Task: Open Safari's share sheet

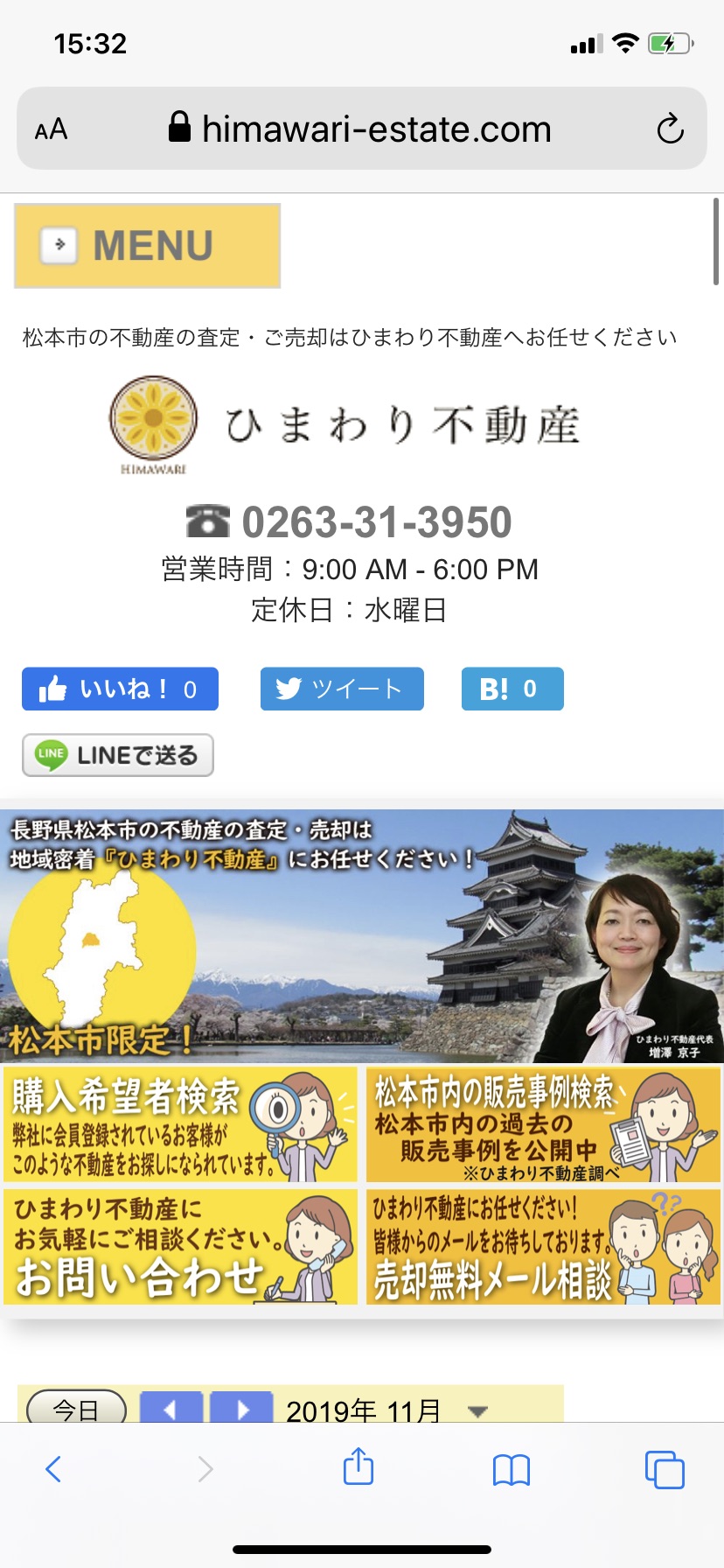Action: pyautogui.click(x=359, y=1468)
